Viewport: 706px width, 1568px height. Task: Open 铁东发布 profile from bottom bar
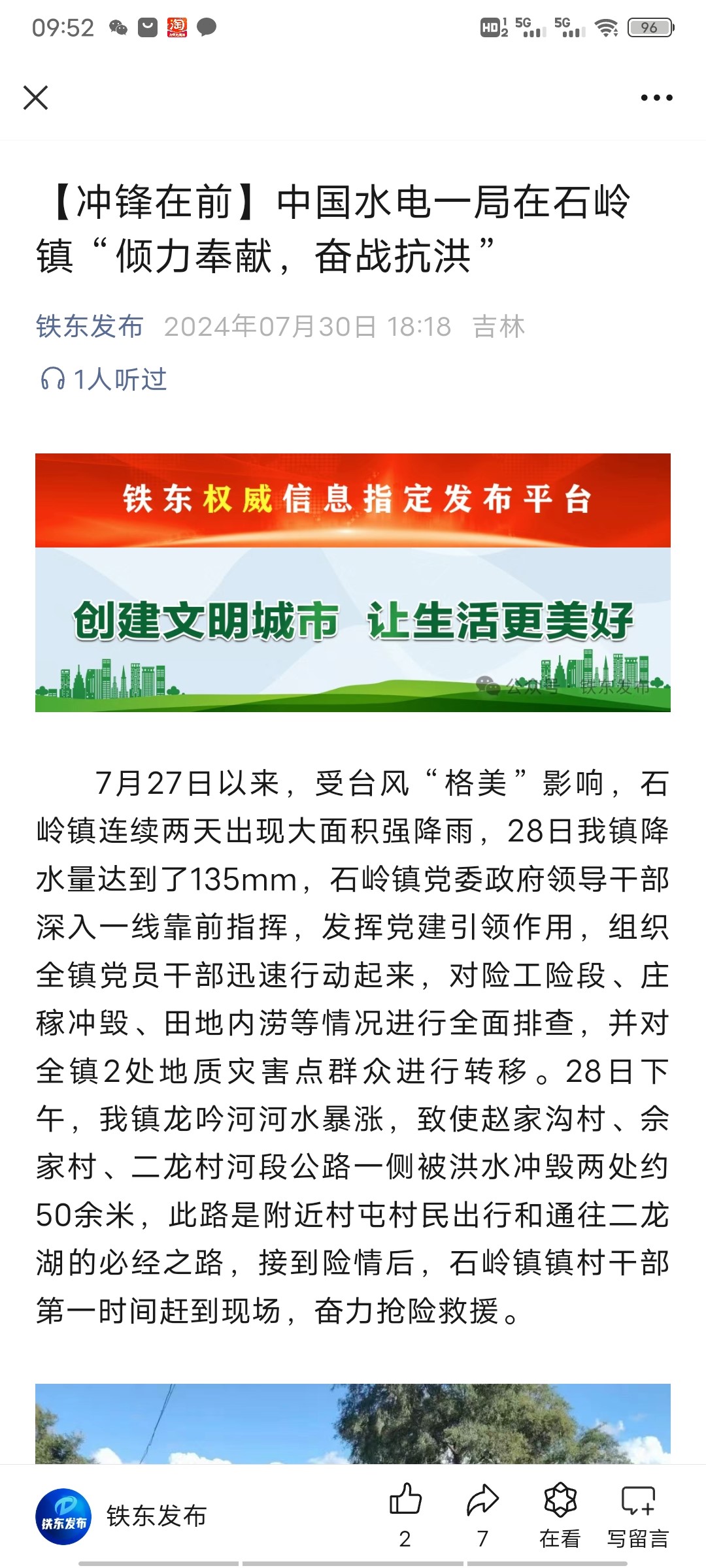(122, 1516)
